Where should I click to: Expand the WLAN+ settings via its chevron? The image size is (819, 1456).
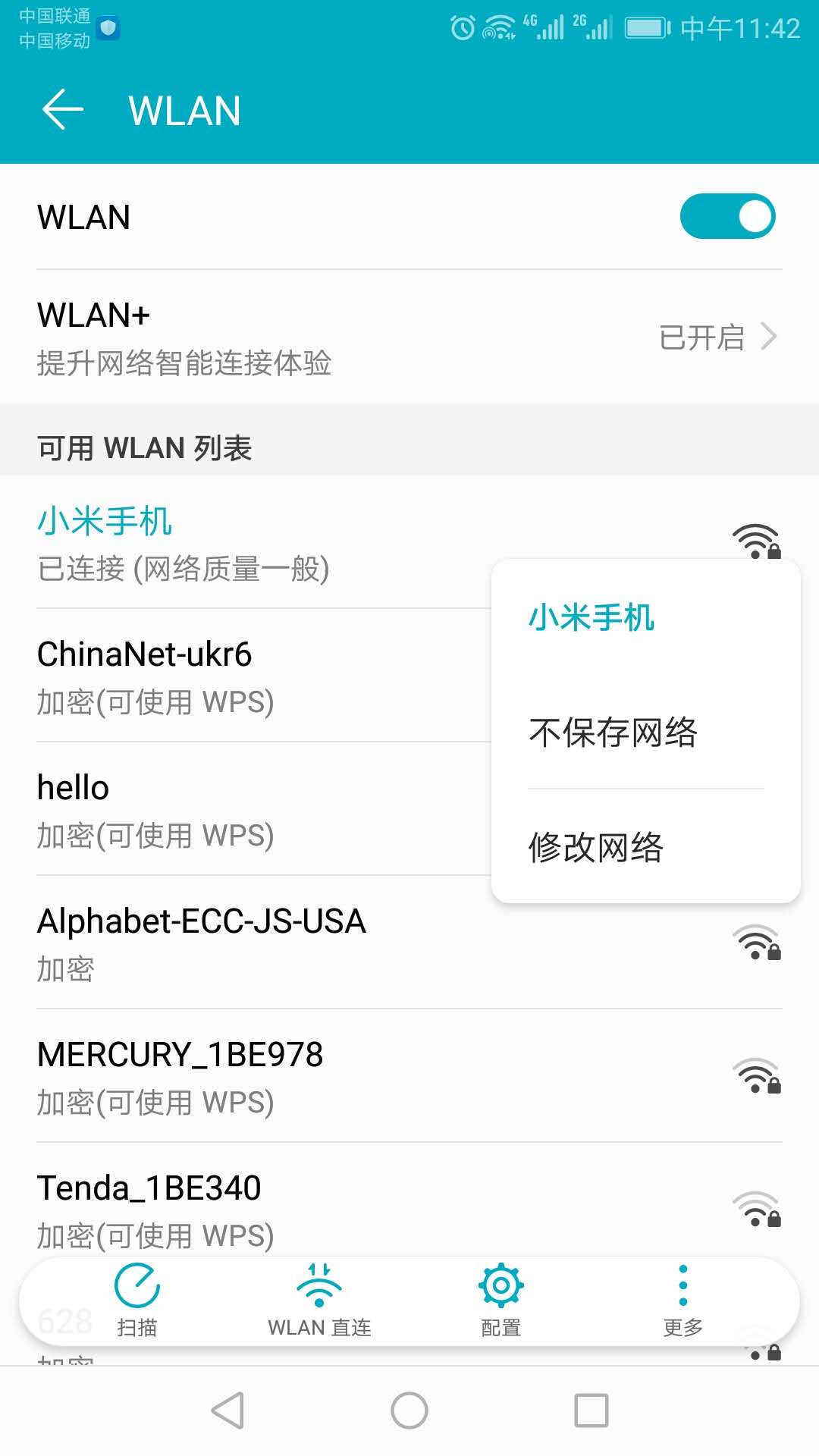[x=770, y=336]
